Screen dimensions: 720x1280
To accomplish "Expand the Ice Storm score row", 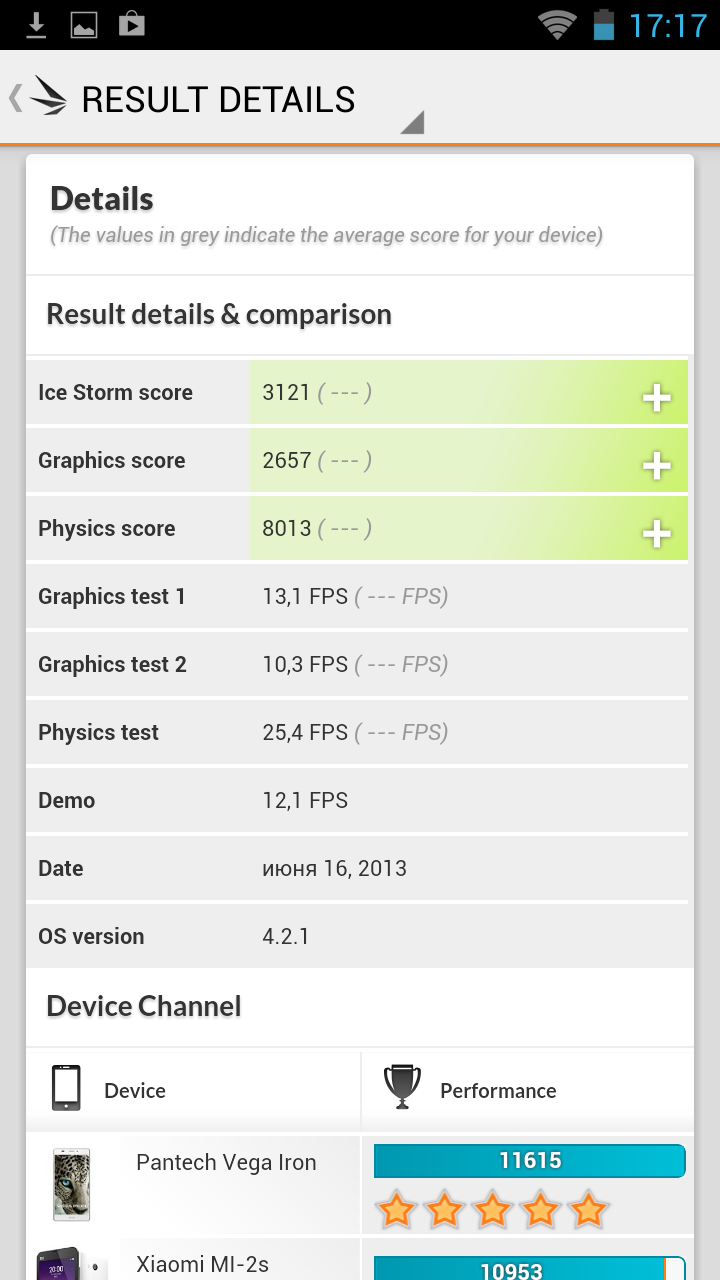I will [x=656, y=398].
